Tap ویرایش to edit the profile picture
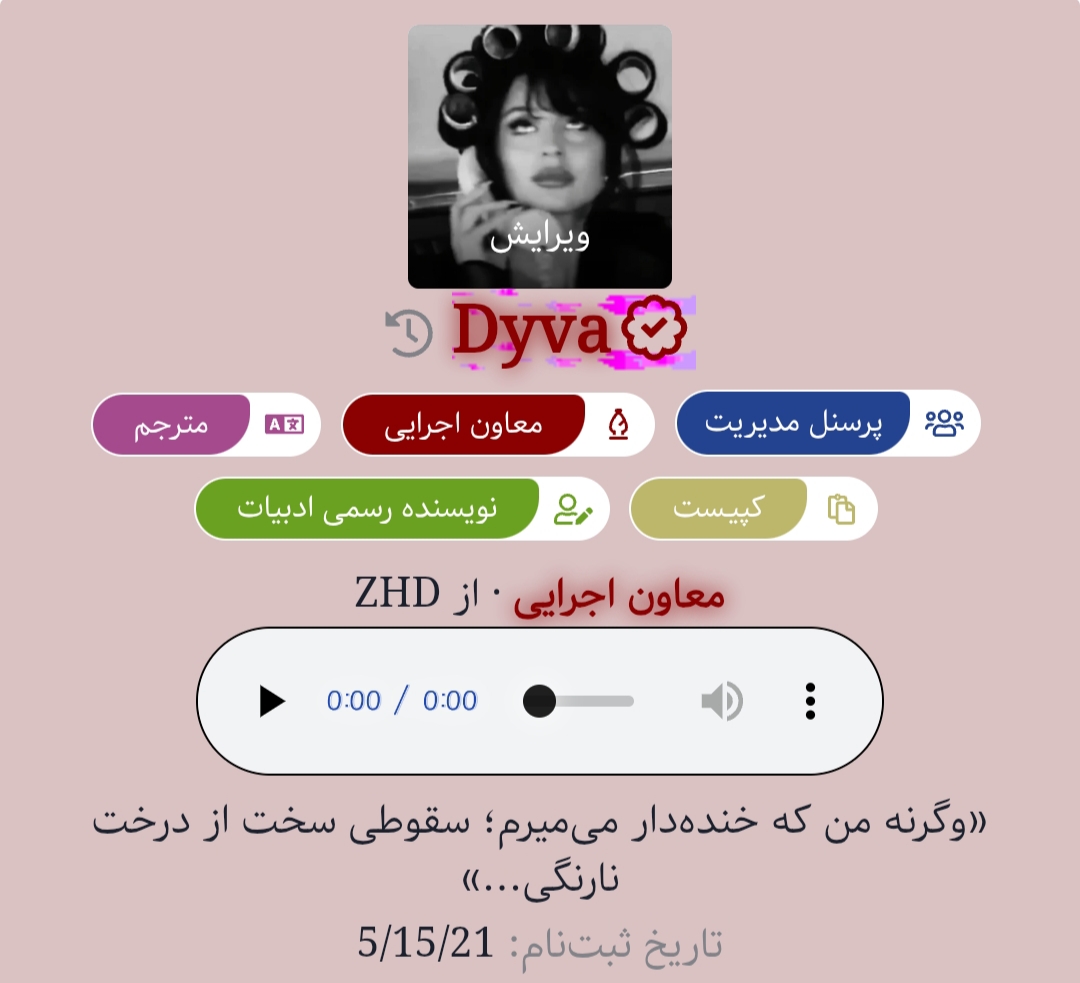 tap(539, 238)
